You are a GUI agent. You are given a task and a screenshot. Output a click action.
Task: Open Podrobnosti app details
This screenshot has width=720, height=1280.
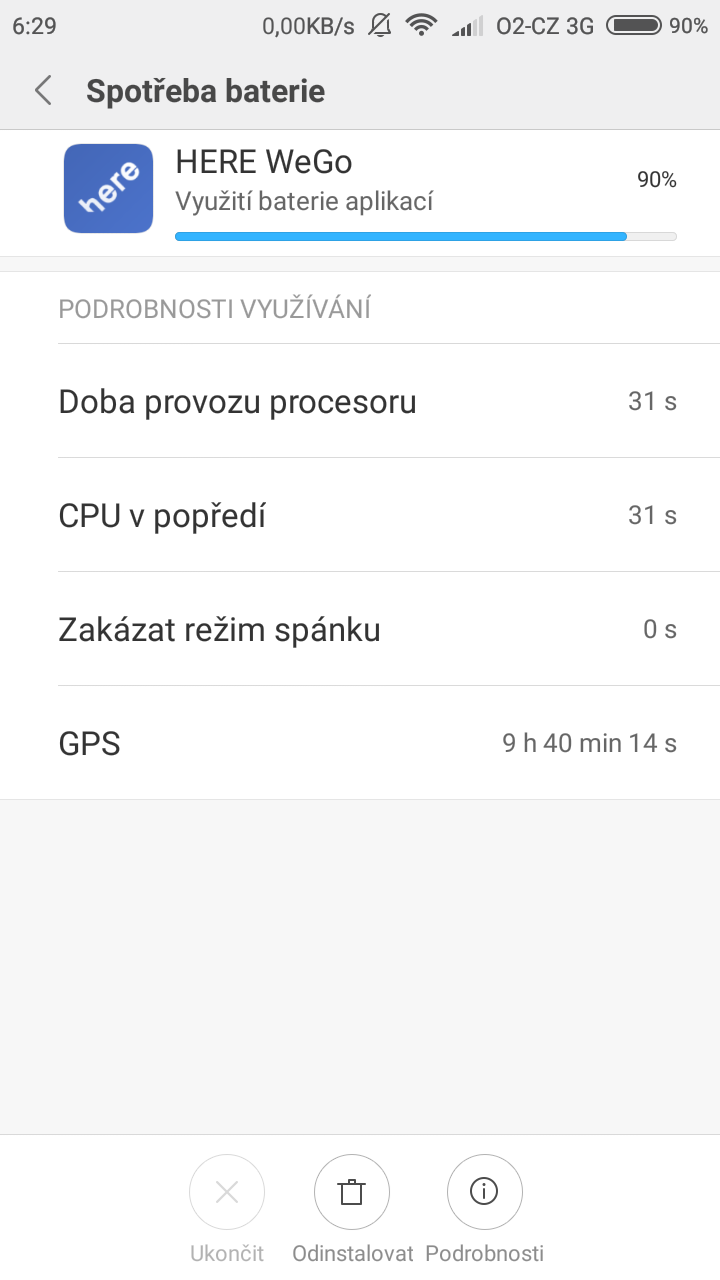(485, 1192)
